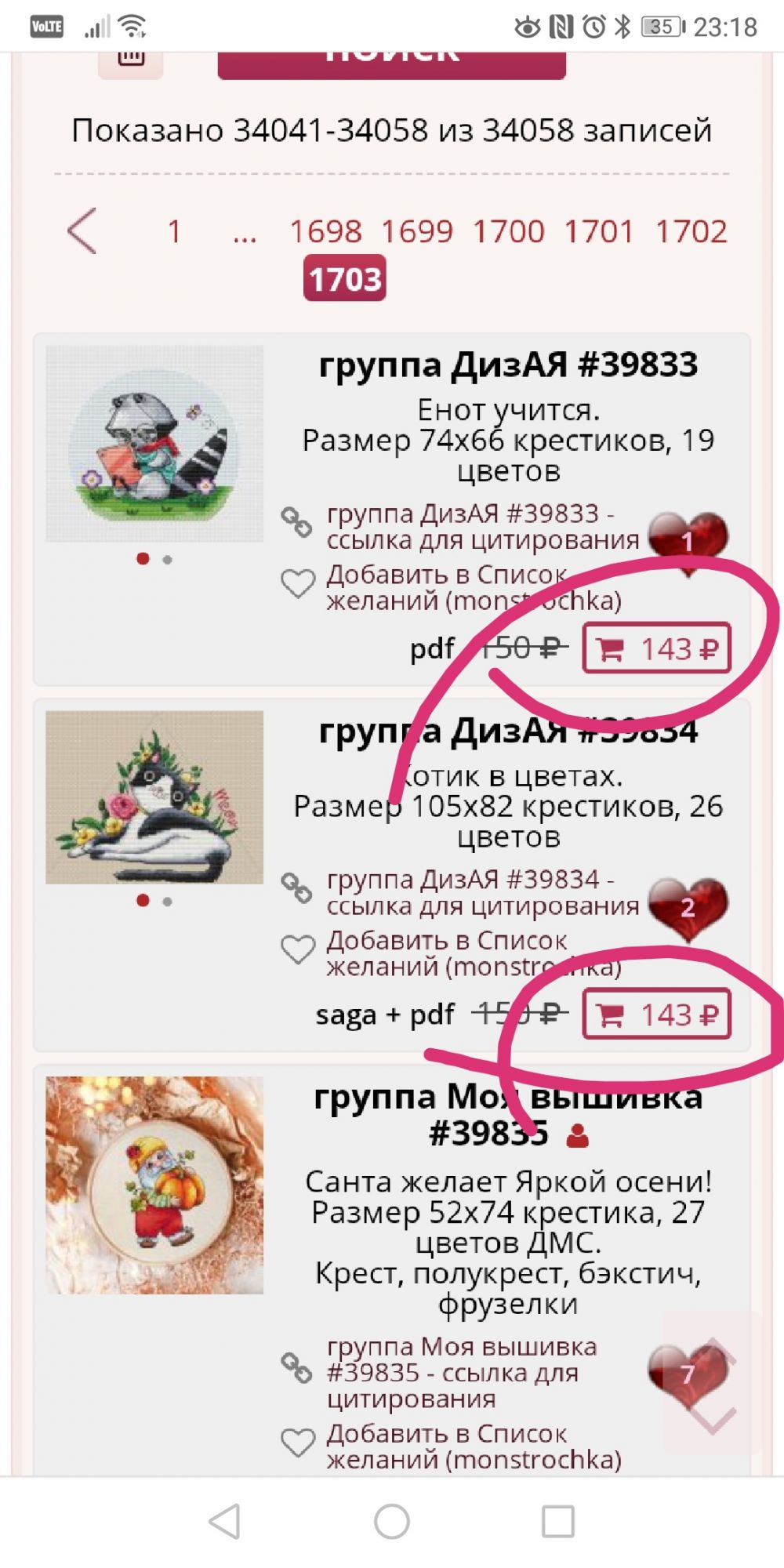Add saga + pdf of #39834 to cart
Image resolution: width=784 pixels, height=1568 pixels.
[656, 1014]
